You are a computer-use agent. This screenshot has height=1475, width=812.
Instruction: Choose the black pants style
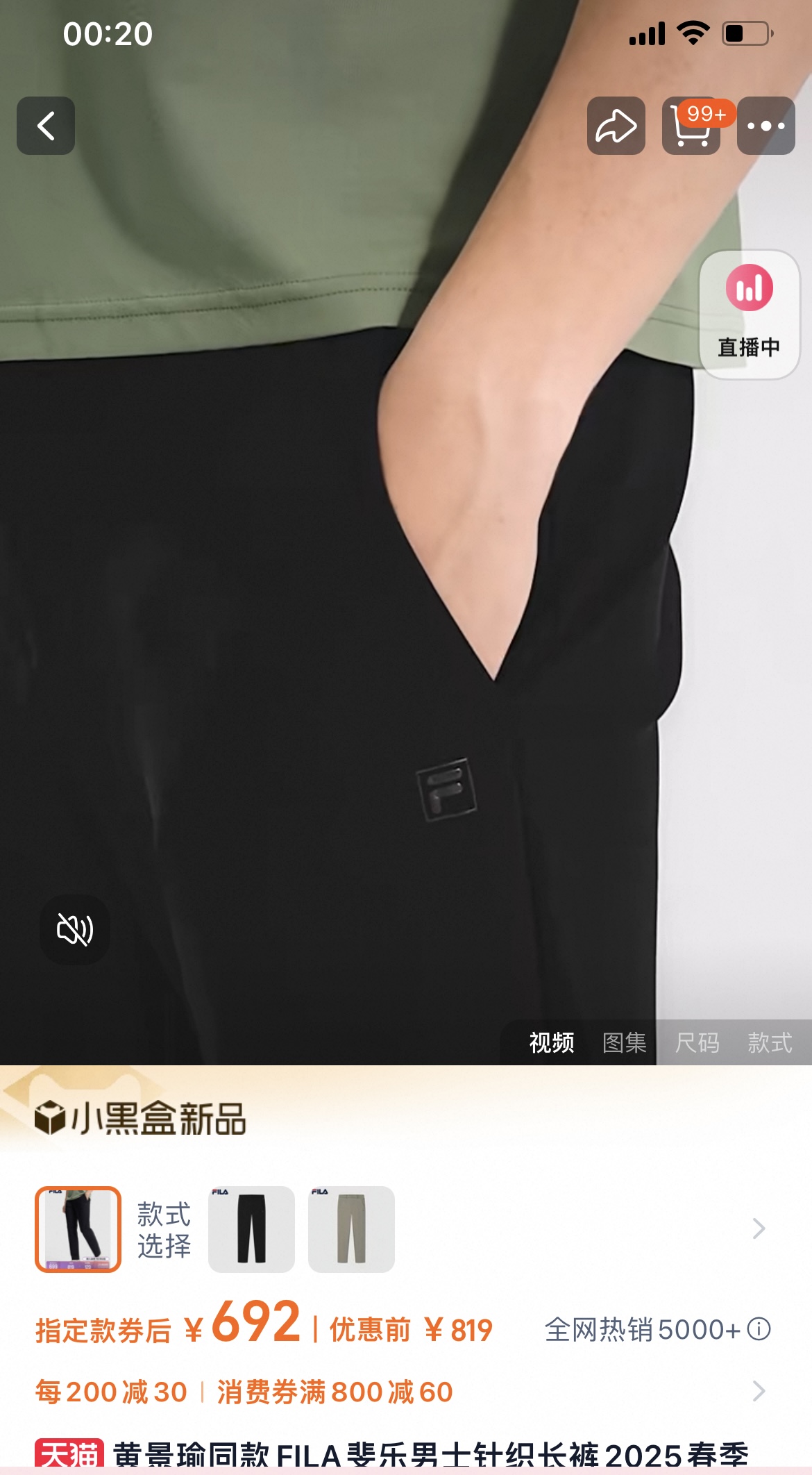coord(251,1229)
